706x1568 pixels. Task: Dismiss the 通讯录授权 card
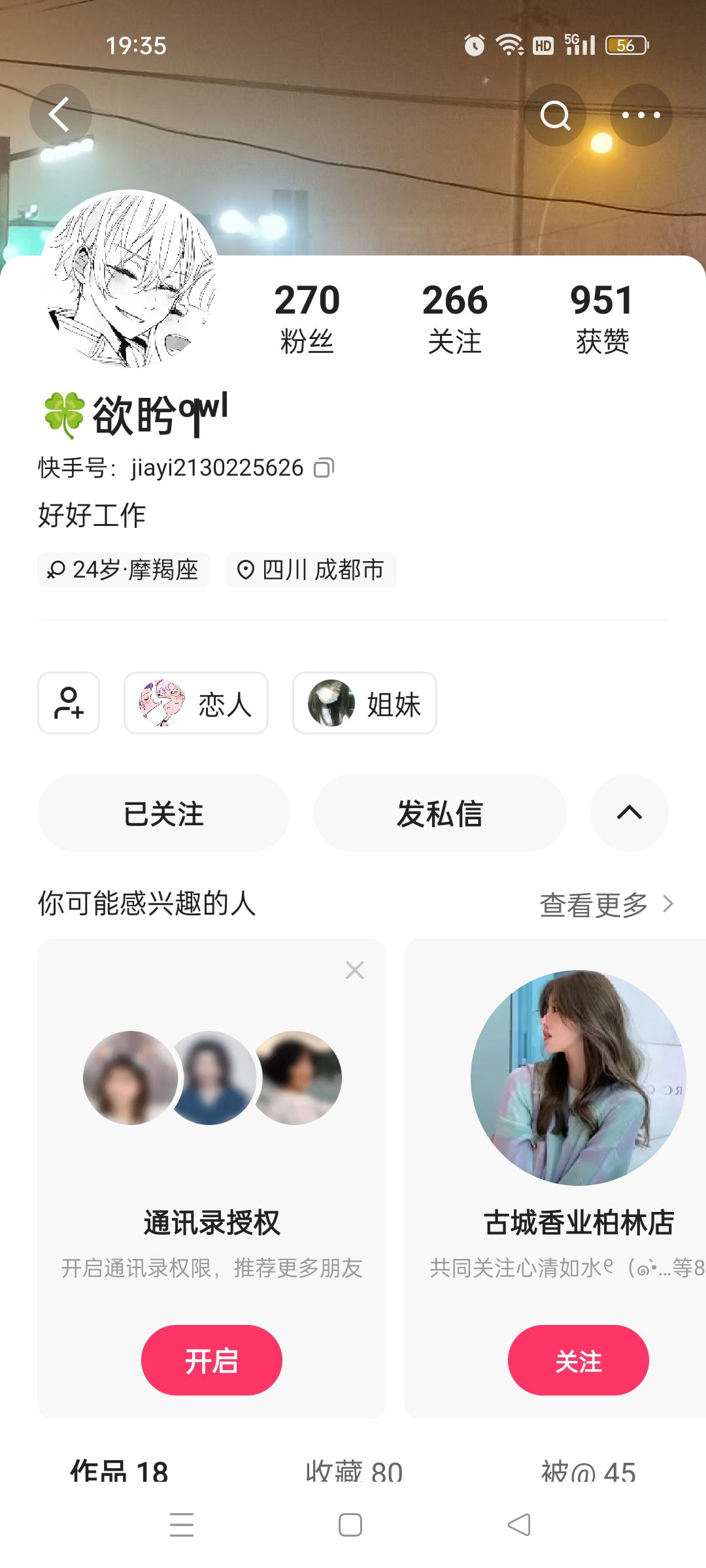(x=354, y=970)
